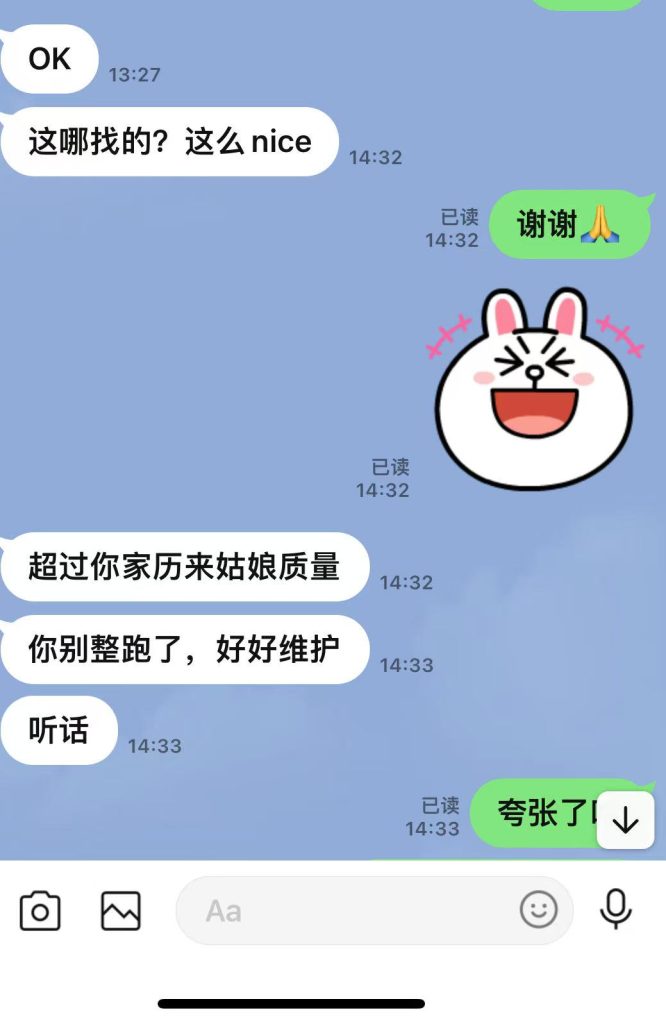The image size is (666, 1024).
Task: Open the camera to take a photo
Action: [x=40, y=911]
